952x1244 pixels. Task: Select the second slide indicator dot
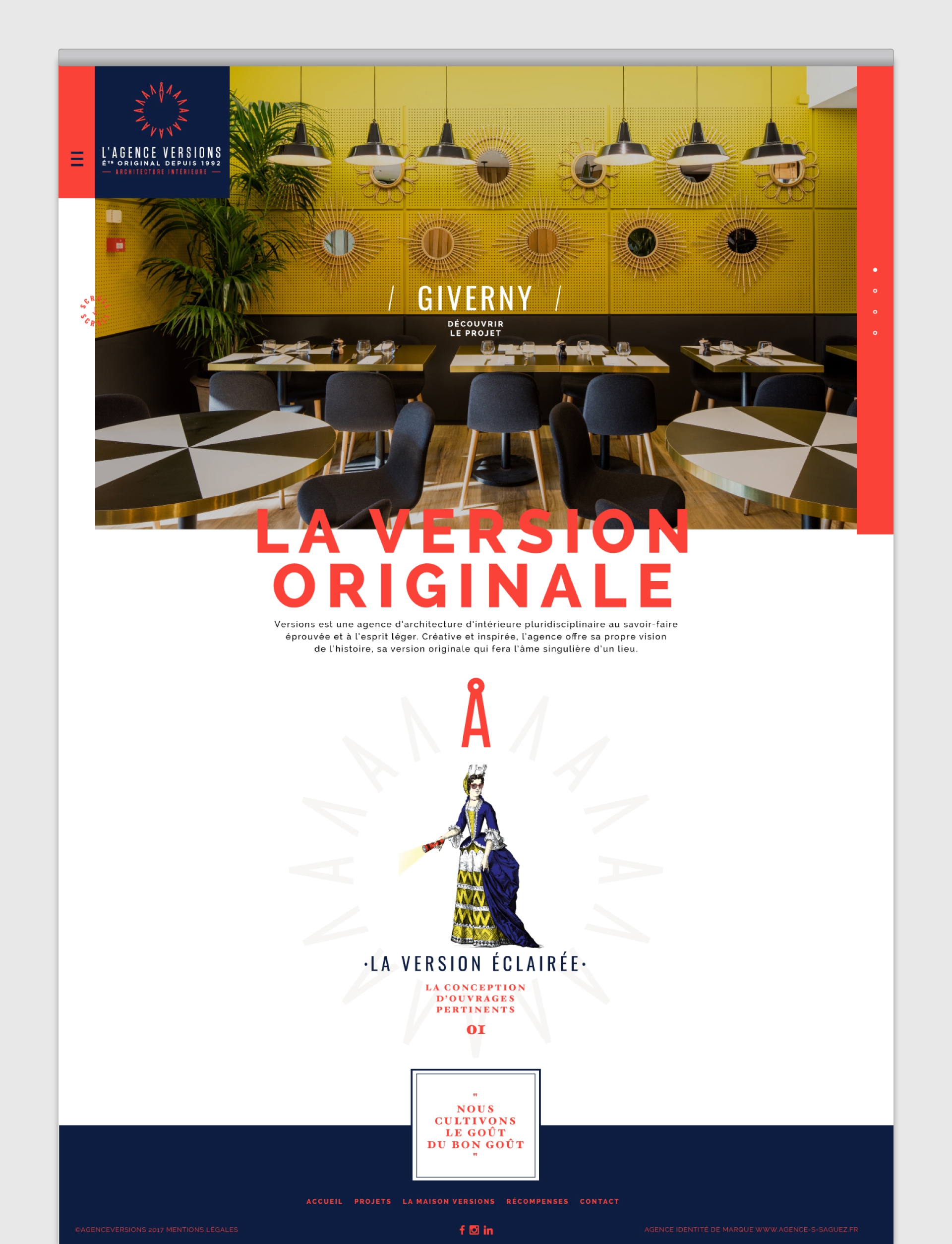[x=875, y=291]
